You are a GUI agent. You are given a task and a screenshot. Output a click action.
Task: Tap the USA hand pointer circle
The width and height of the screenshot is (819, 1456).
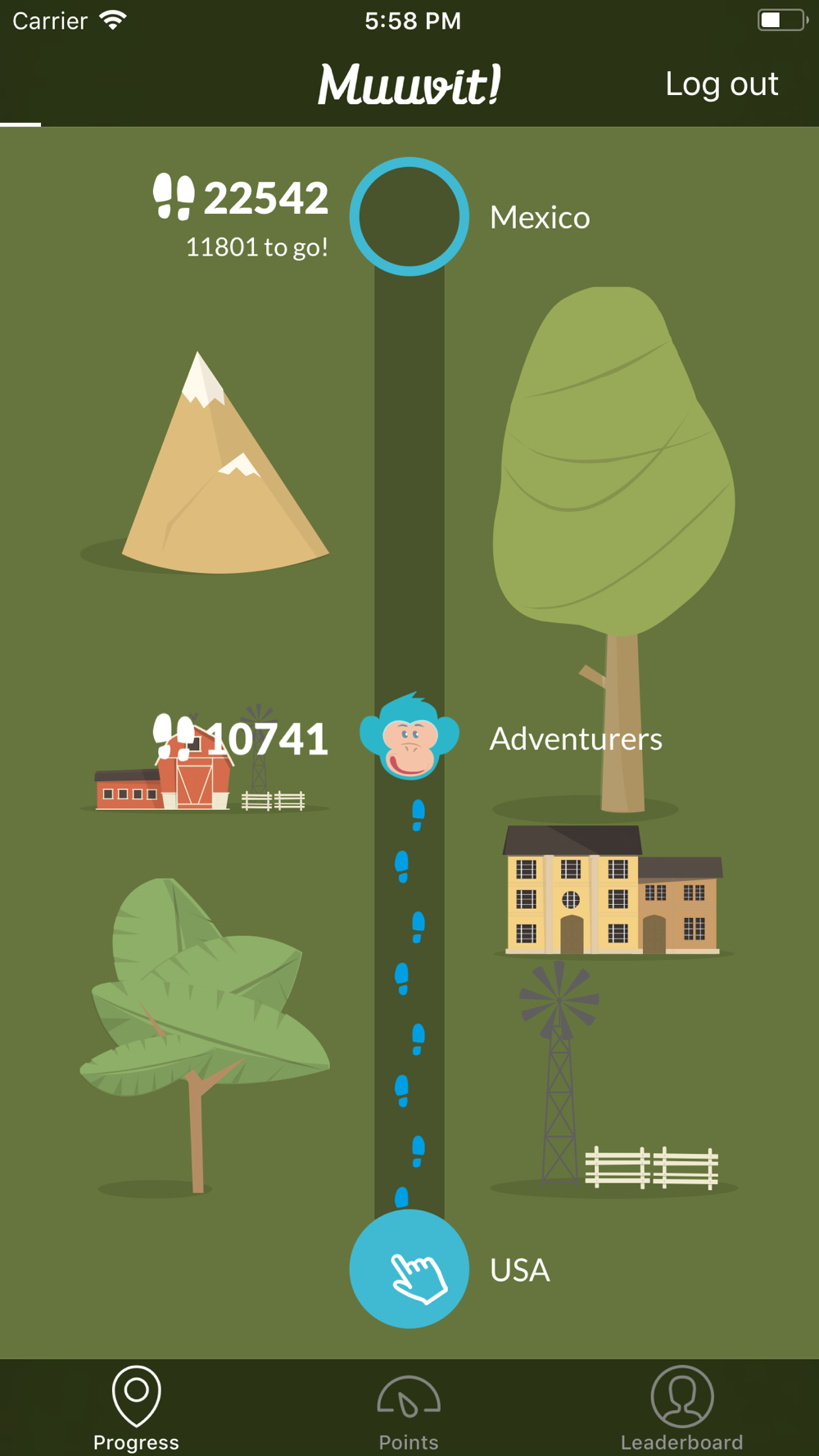(409, 1268)
